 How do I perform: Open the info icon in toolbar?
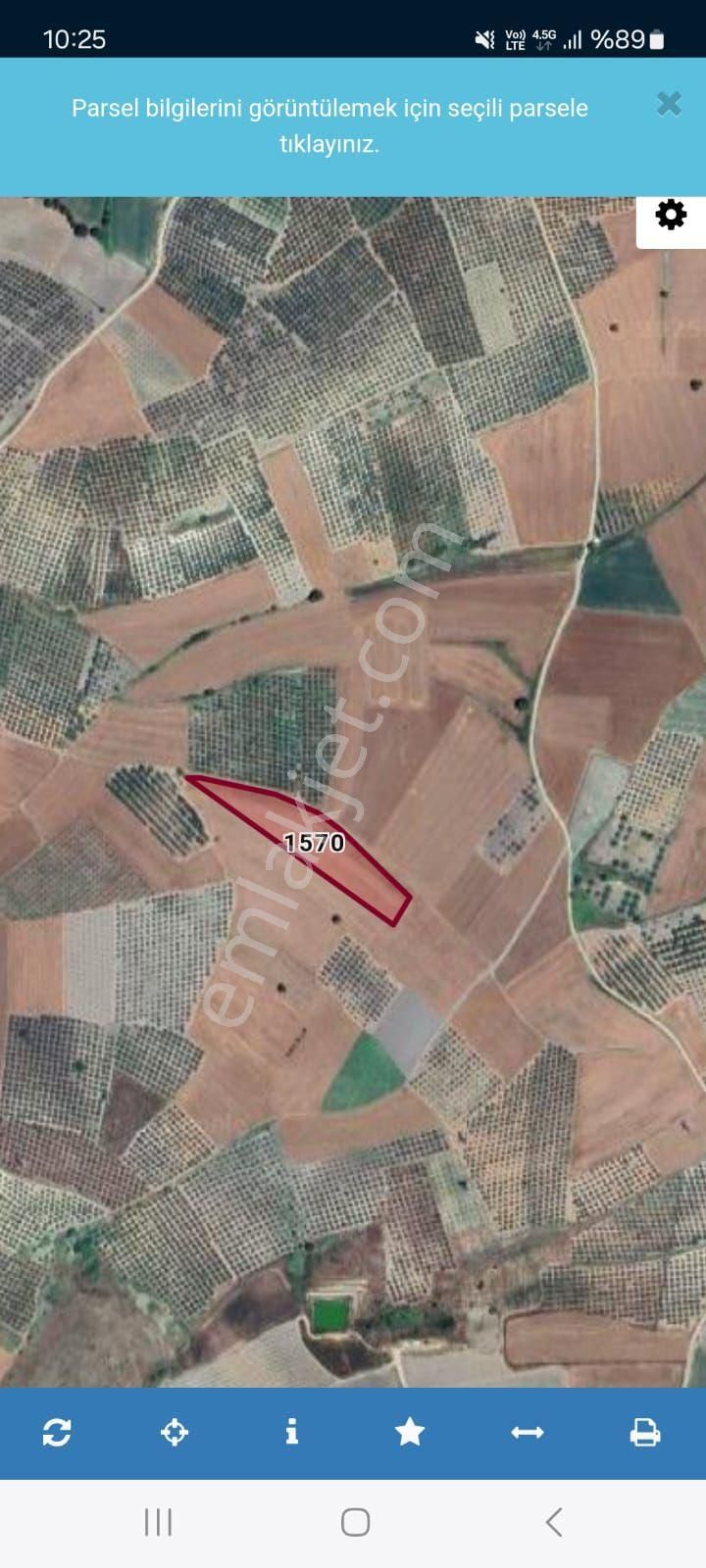(x=291, y=1432)
